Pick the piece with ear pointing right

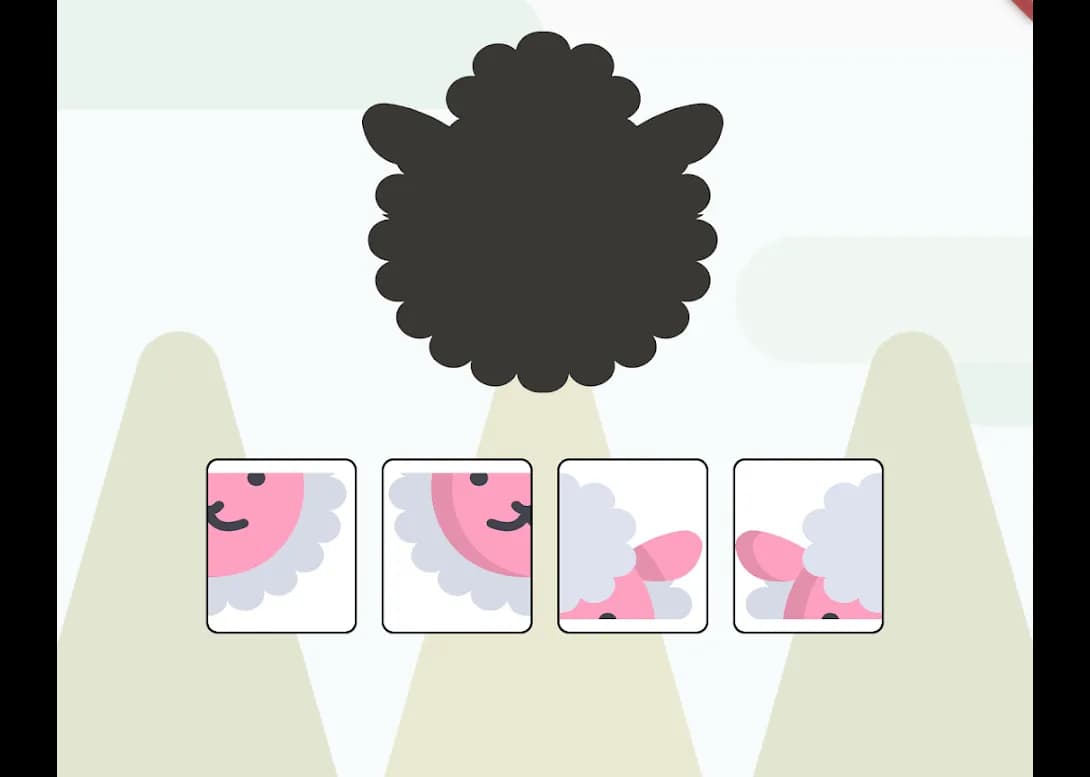coord(632,545)
